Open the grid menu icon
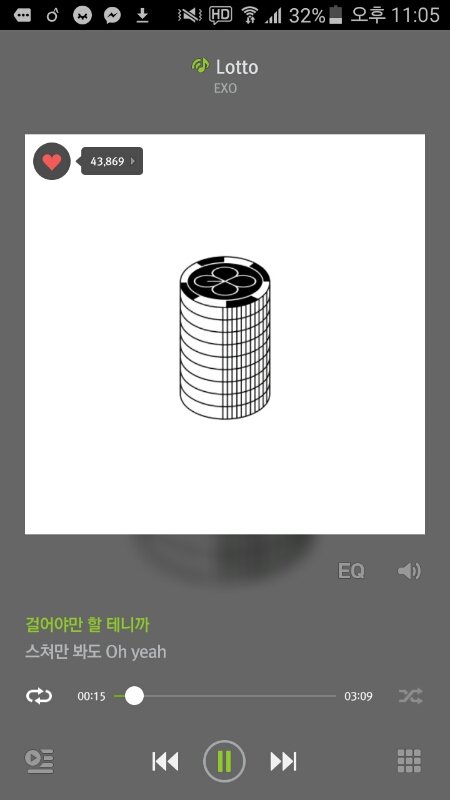 pos(409,761)
